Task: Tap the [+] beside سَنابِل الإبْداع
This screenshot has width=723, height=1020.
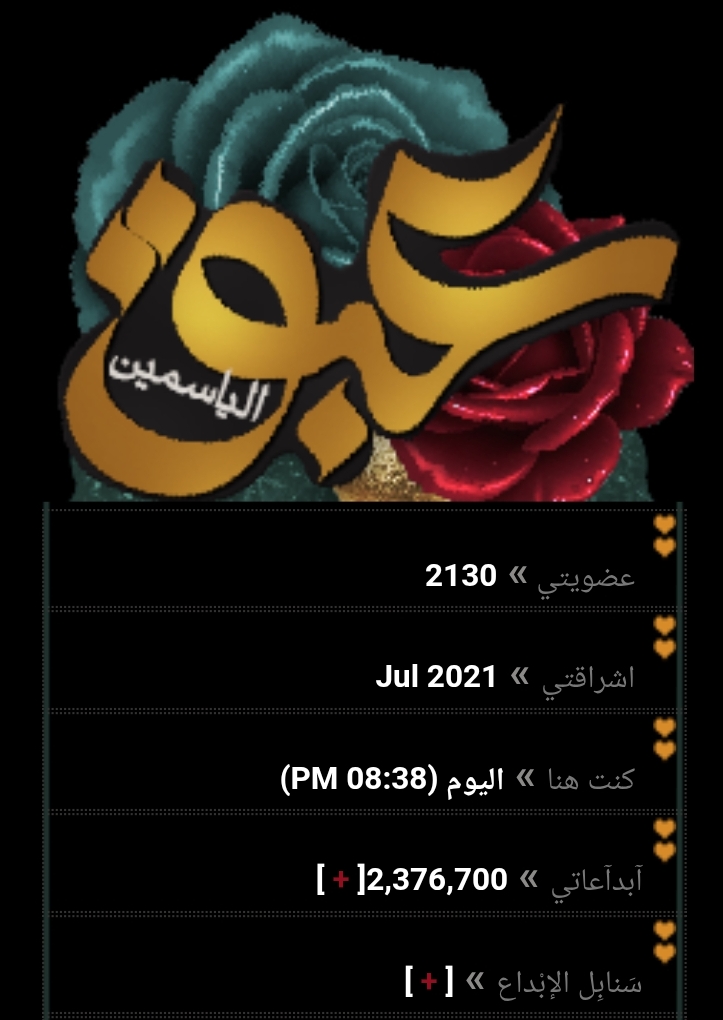Action: (x=429, y=980)
